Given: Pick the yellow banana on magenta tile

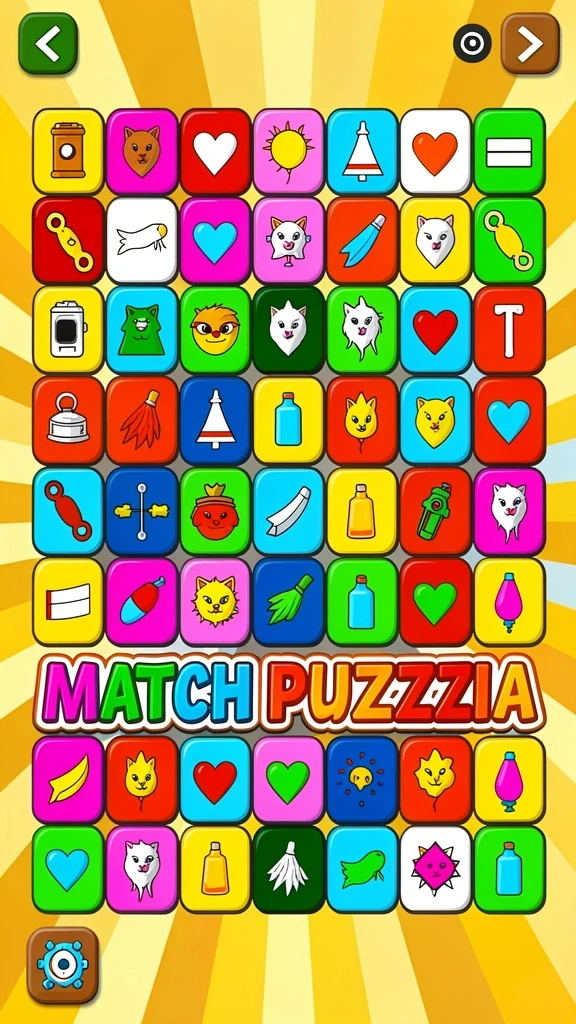Looking at the screenshot, I should click(68, 780).
